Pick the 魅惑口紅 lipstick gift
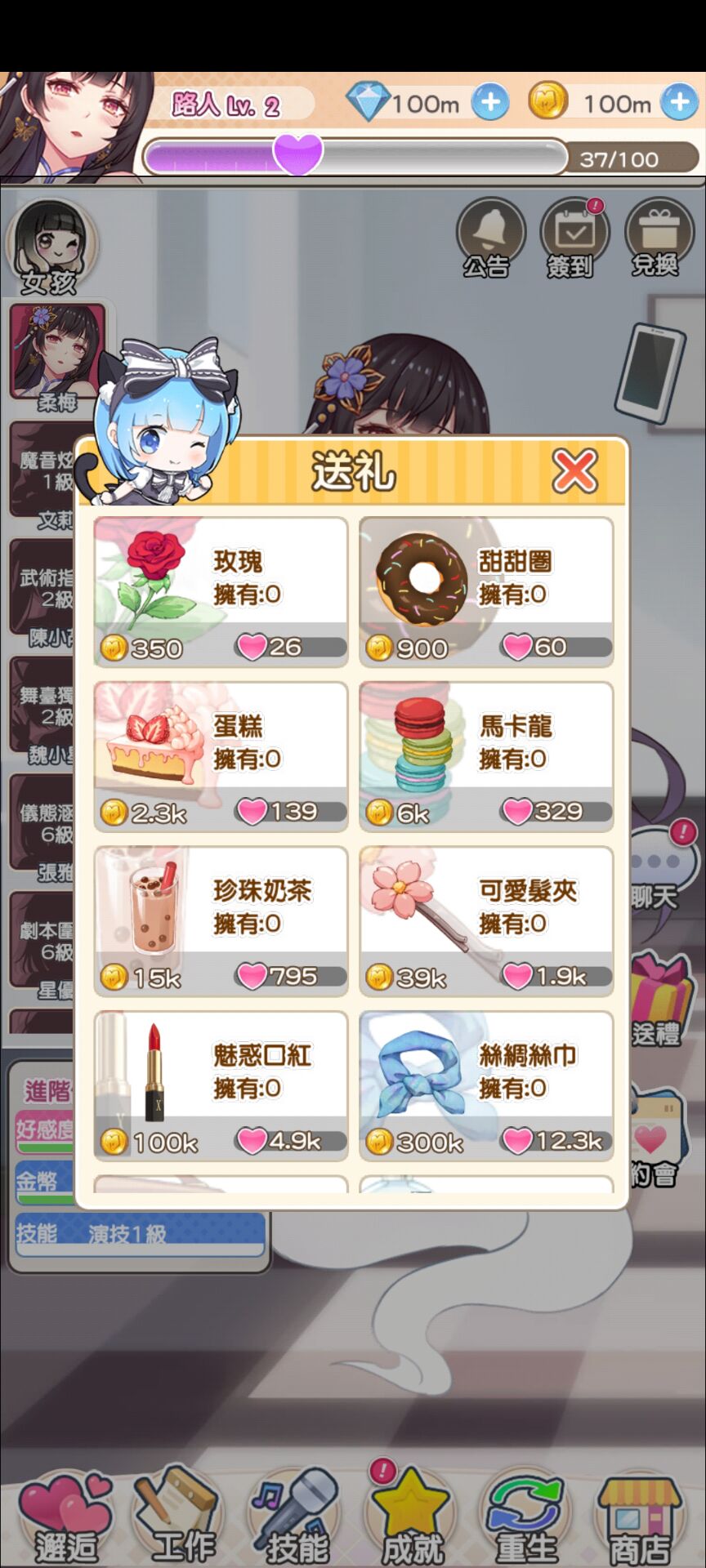Image resolution: width=706 pixels, height=1568 pixels. (221, 1085)
